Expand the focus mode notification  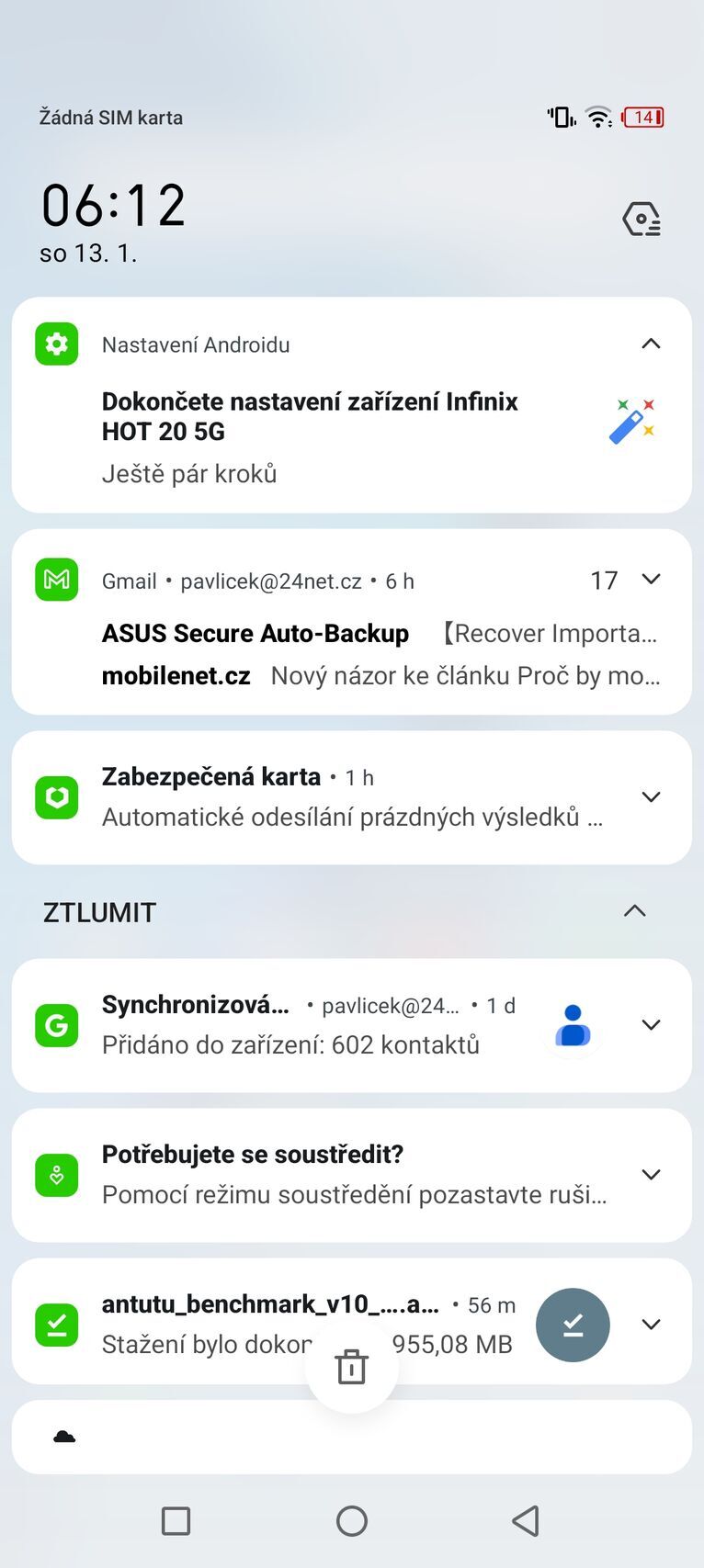pyautogui.click(x=651, y=1175)
